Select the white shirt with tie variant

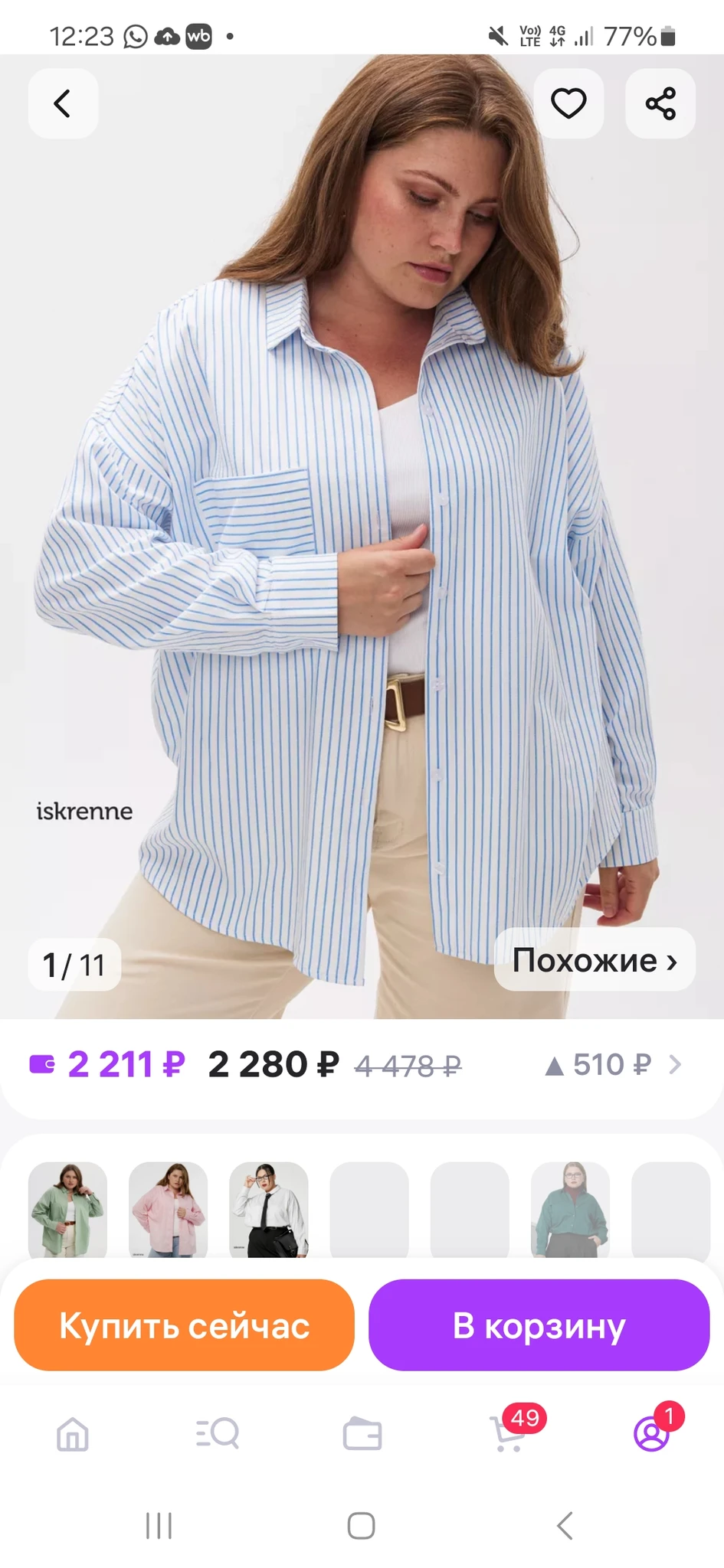(x=269, y=1210)
